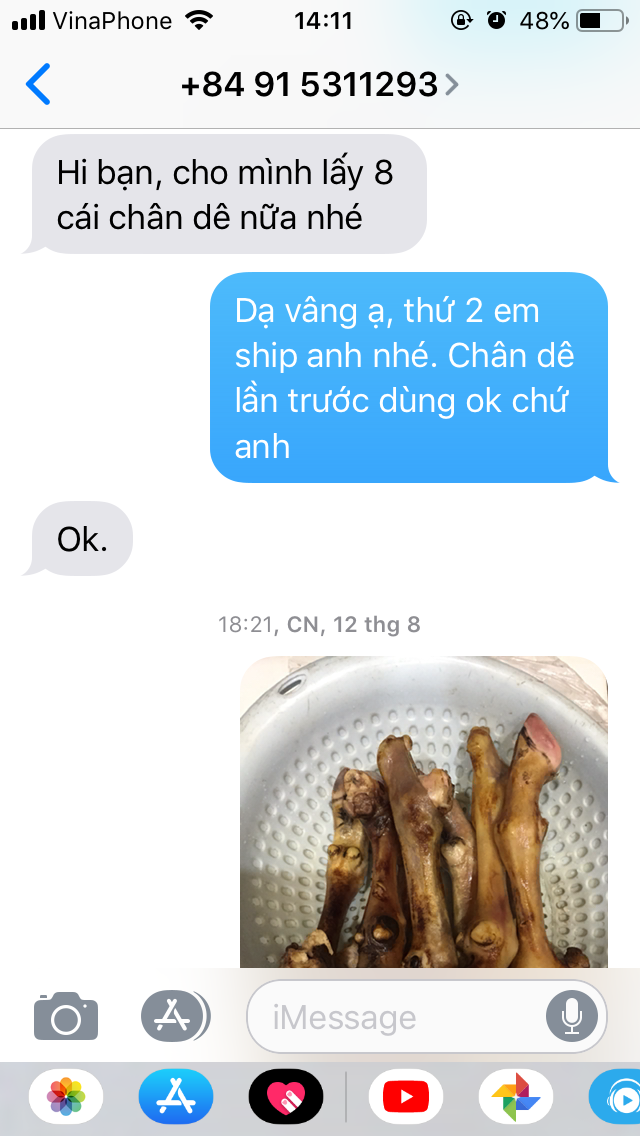This screenshot has width=640, height=1136.
Task: Open the goat legs photo attachment
Action: pos(424,812)
